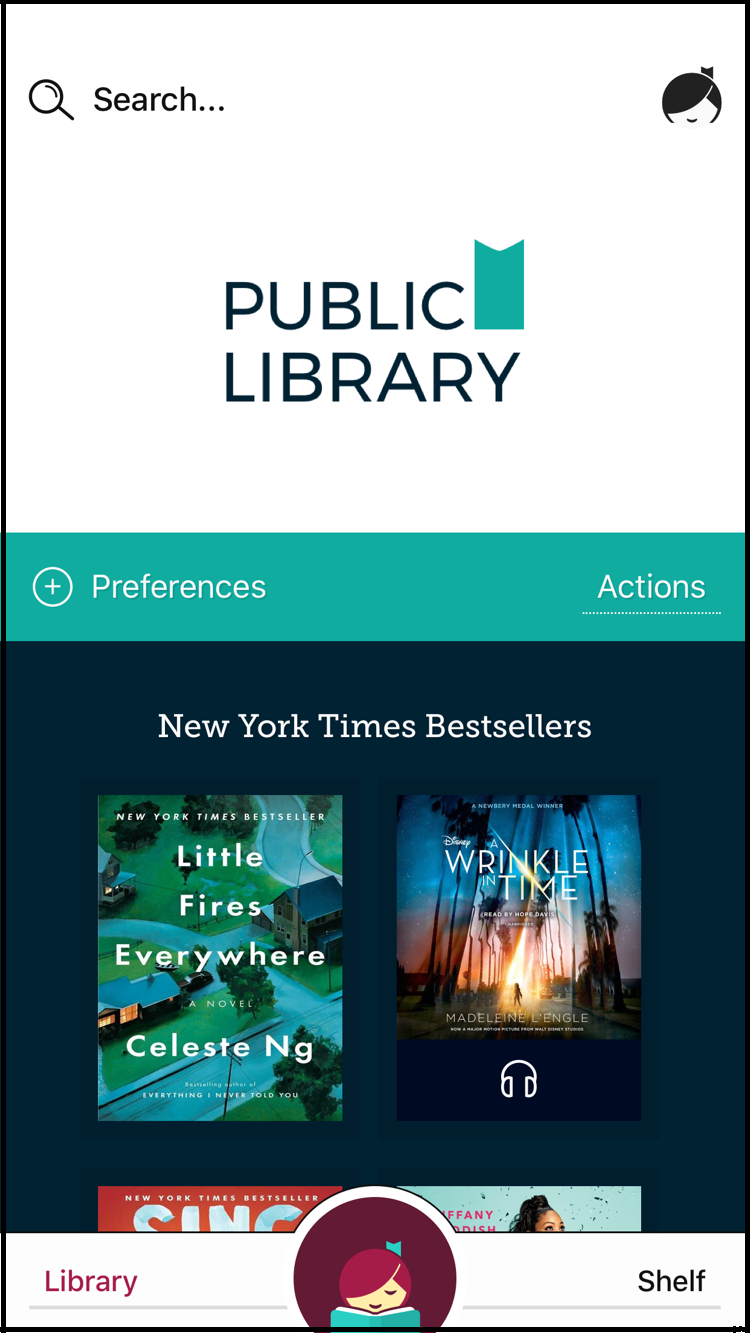The width and height of the screenshot is (750, 1333).
Task: Select the Library tab
Action: (91, 1281)
